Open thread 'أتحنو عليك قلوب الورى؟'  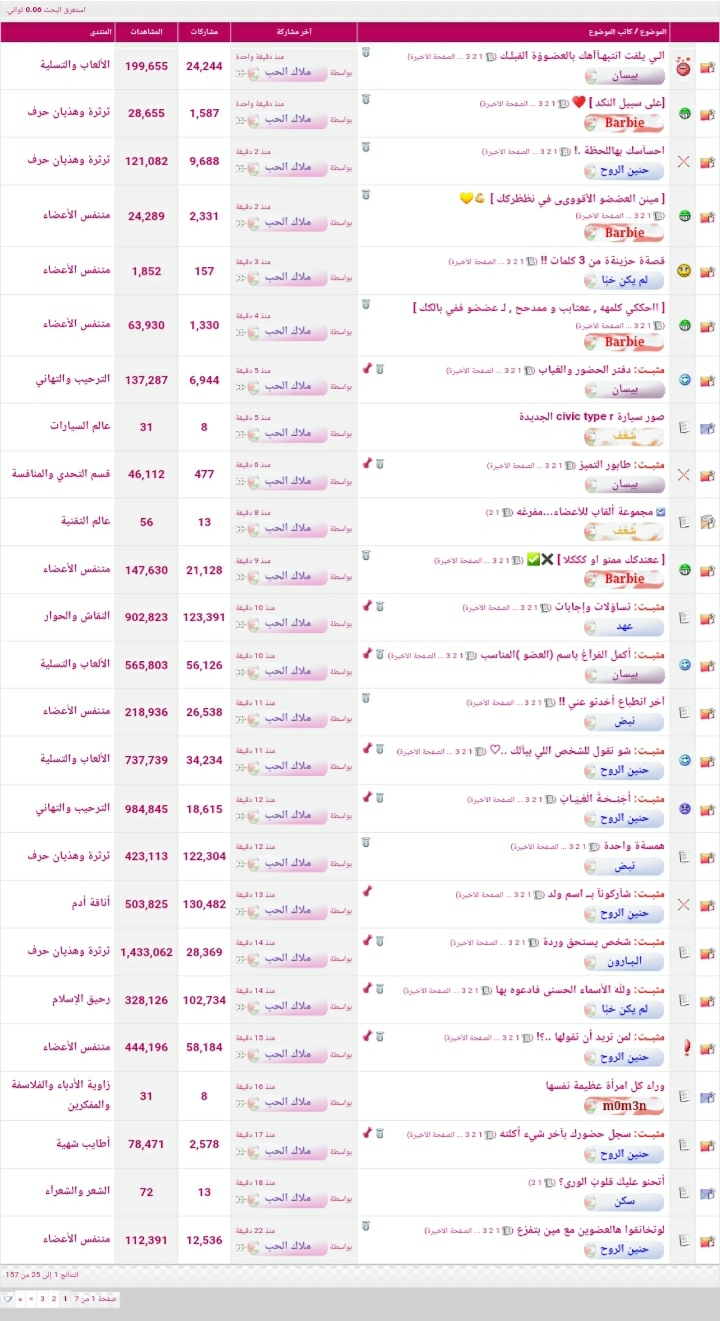tap(600, 1181)
